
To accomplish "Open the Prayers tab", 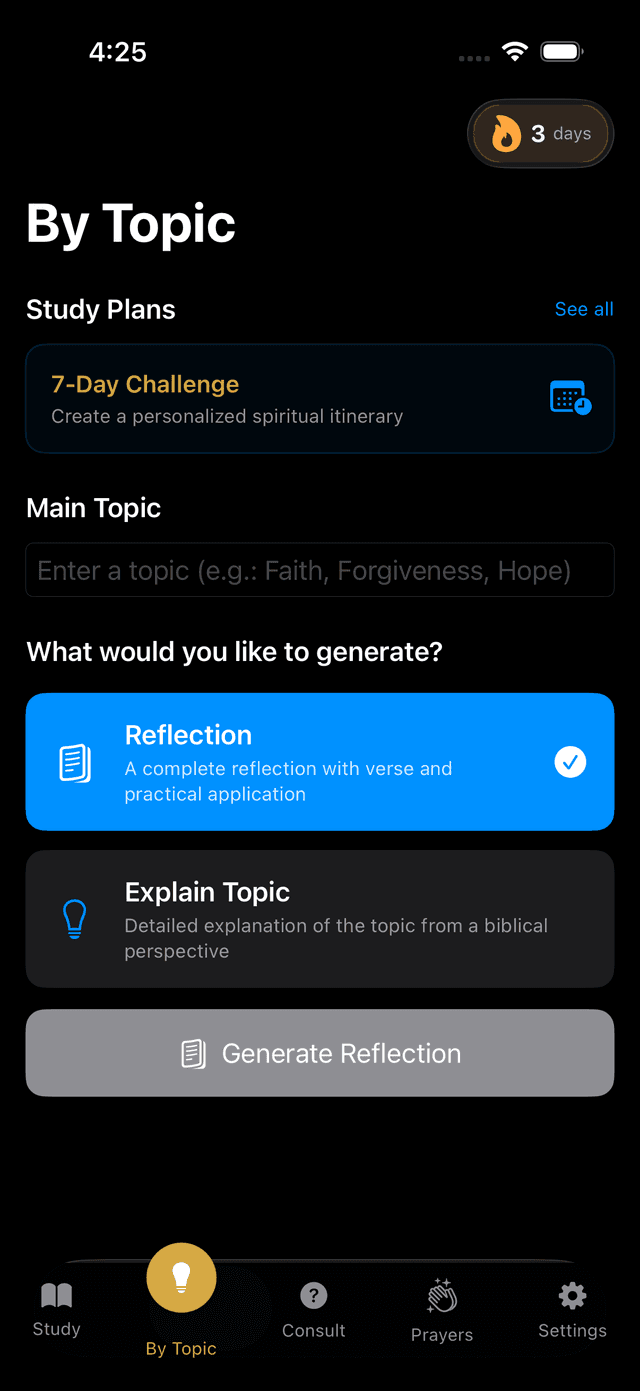I will pyautogui.click(x=442, y=1309).
